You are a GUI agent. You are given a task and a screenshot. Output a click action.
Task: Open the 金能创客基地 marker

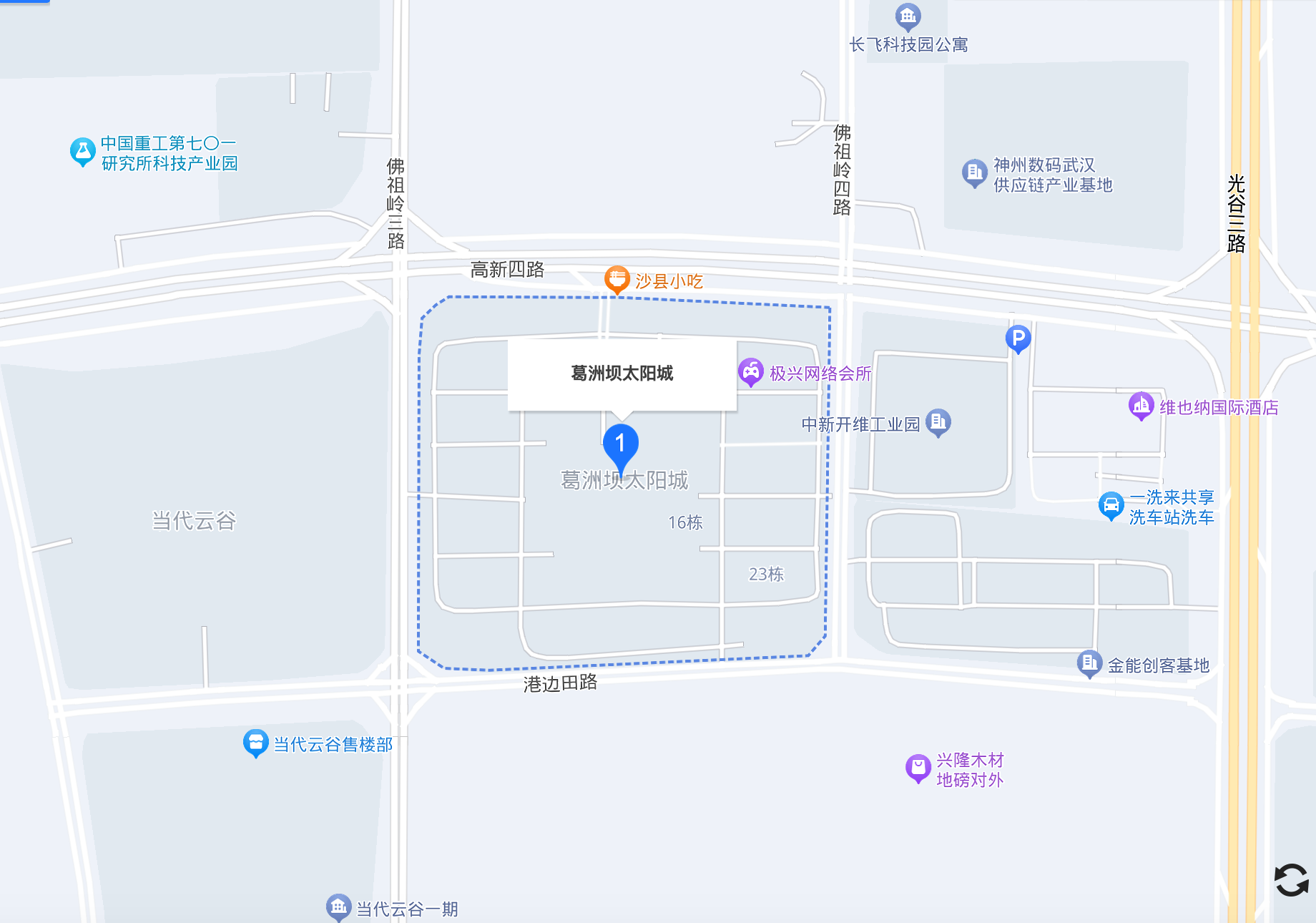(1089, 663)
